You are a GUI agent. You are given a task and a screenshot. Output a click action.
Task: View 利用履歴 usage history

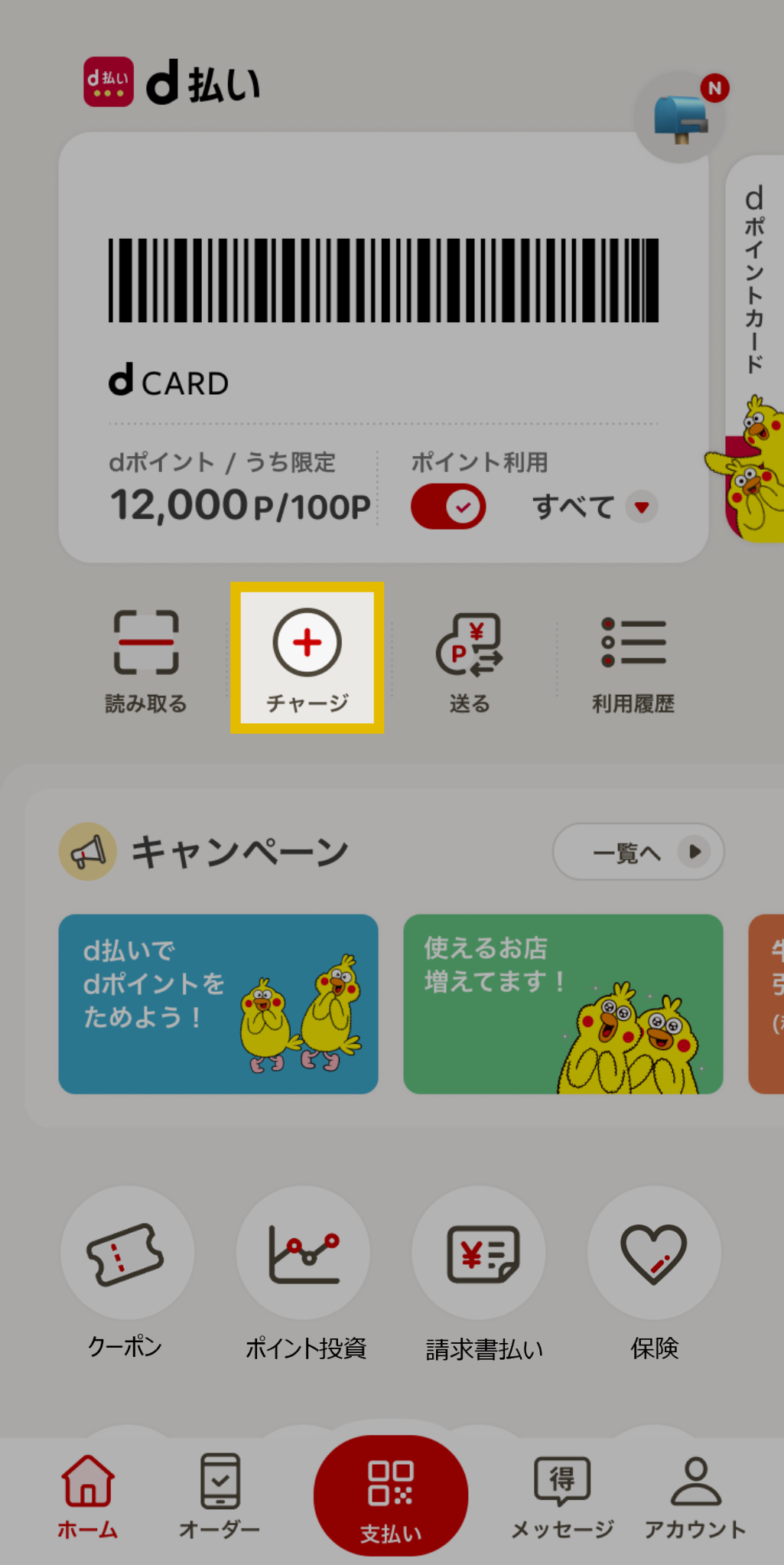click(x=633, y=660)
